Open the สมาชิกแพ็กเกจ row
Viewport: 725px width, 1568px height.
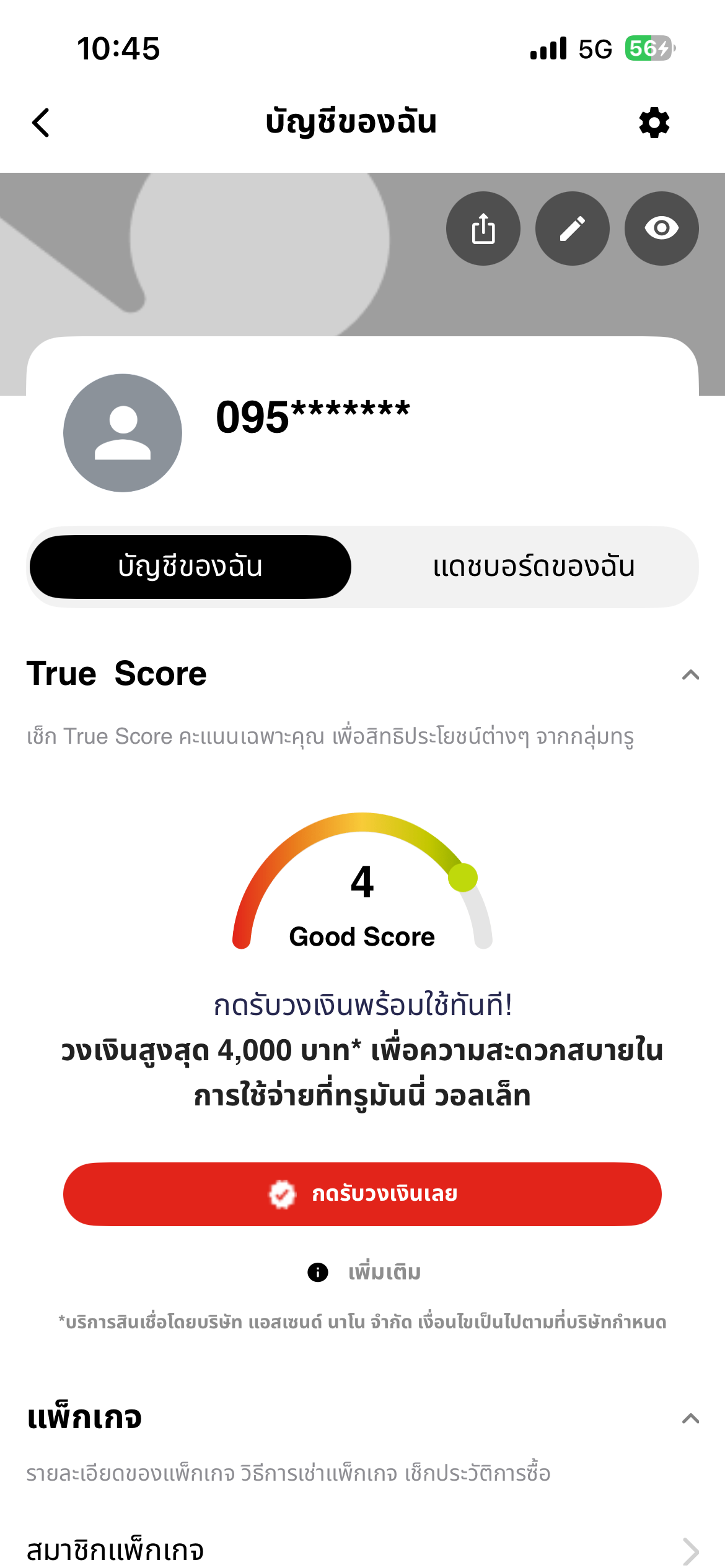pos(362,1550)
